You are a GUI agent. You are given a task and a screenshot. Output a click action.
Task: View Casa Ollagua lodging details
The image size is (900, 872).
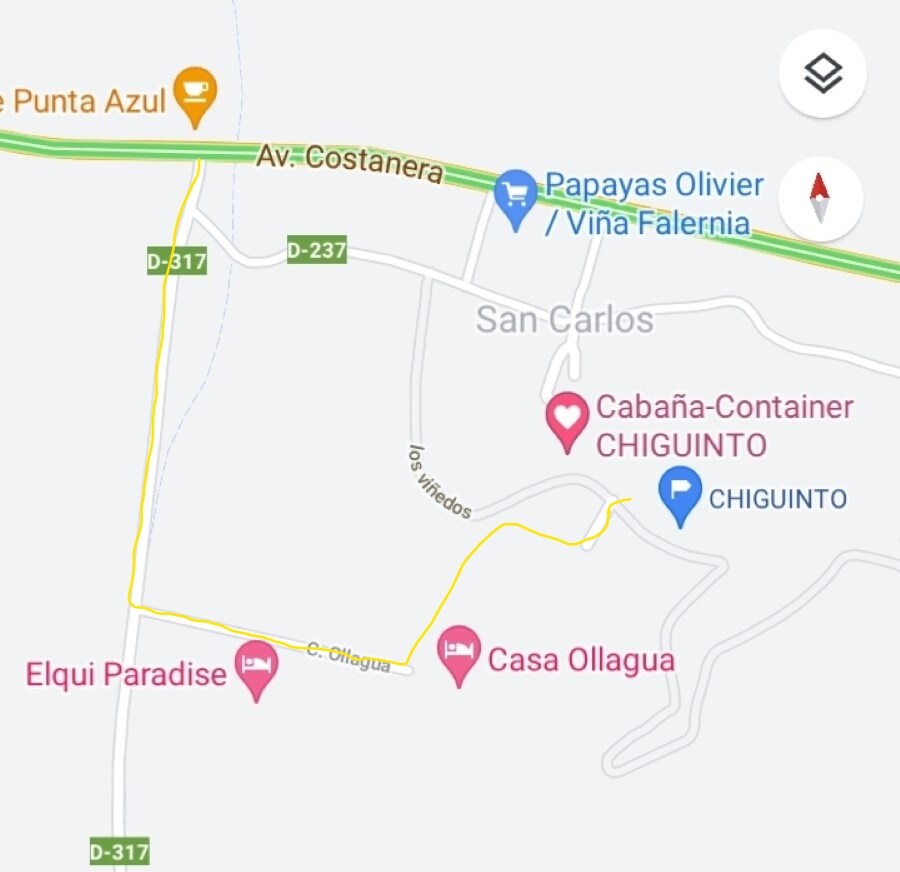(459, 654)
